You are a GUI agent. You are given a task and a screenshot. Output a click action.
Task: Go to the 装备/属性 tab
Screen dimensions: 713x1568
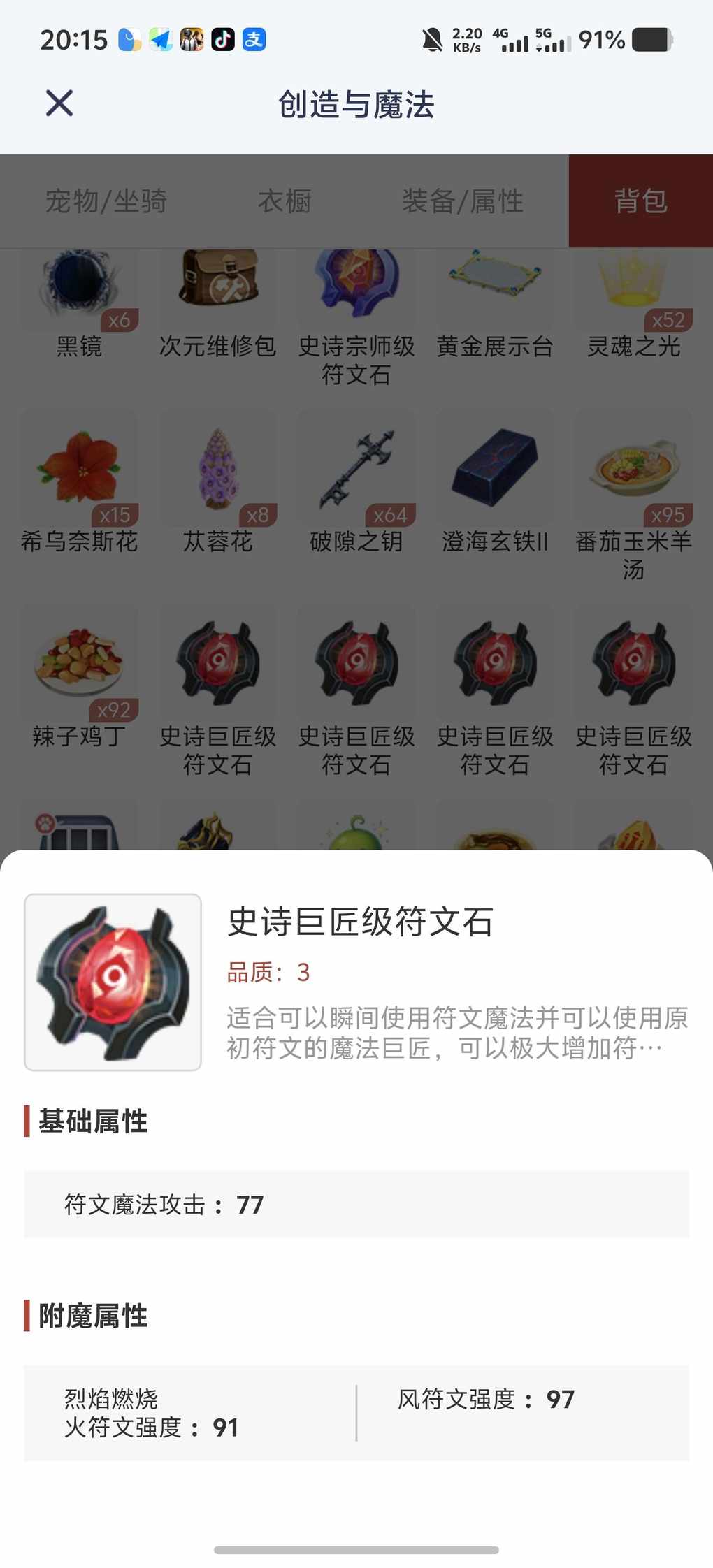(462, 201)
